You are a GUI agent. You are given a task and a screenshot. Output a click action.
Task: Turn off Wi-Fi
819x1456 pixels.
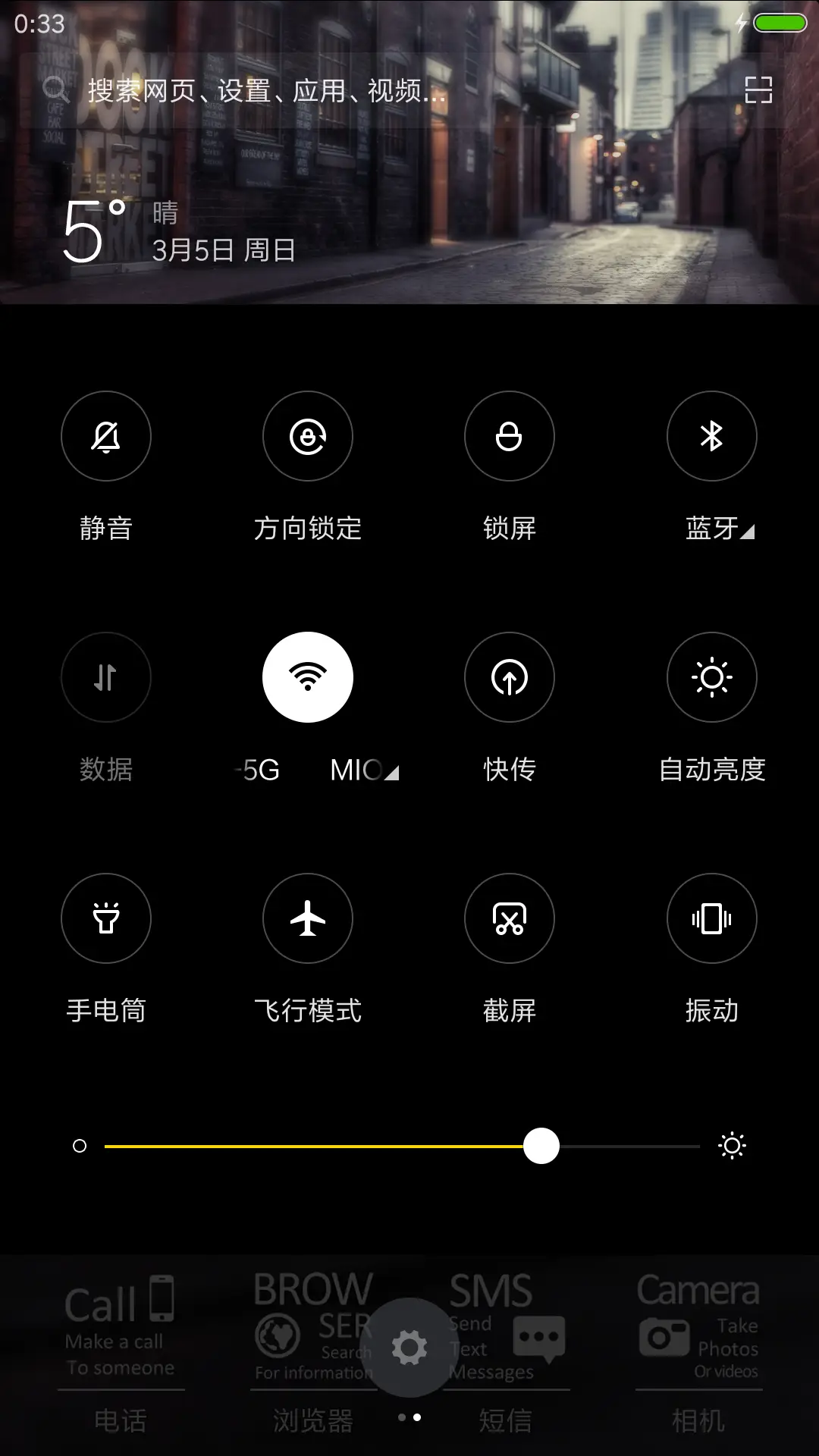(307, 677)
